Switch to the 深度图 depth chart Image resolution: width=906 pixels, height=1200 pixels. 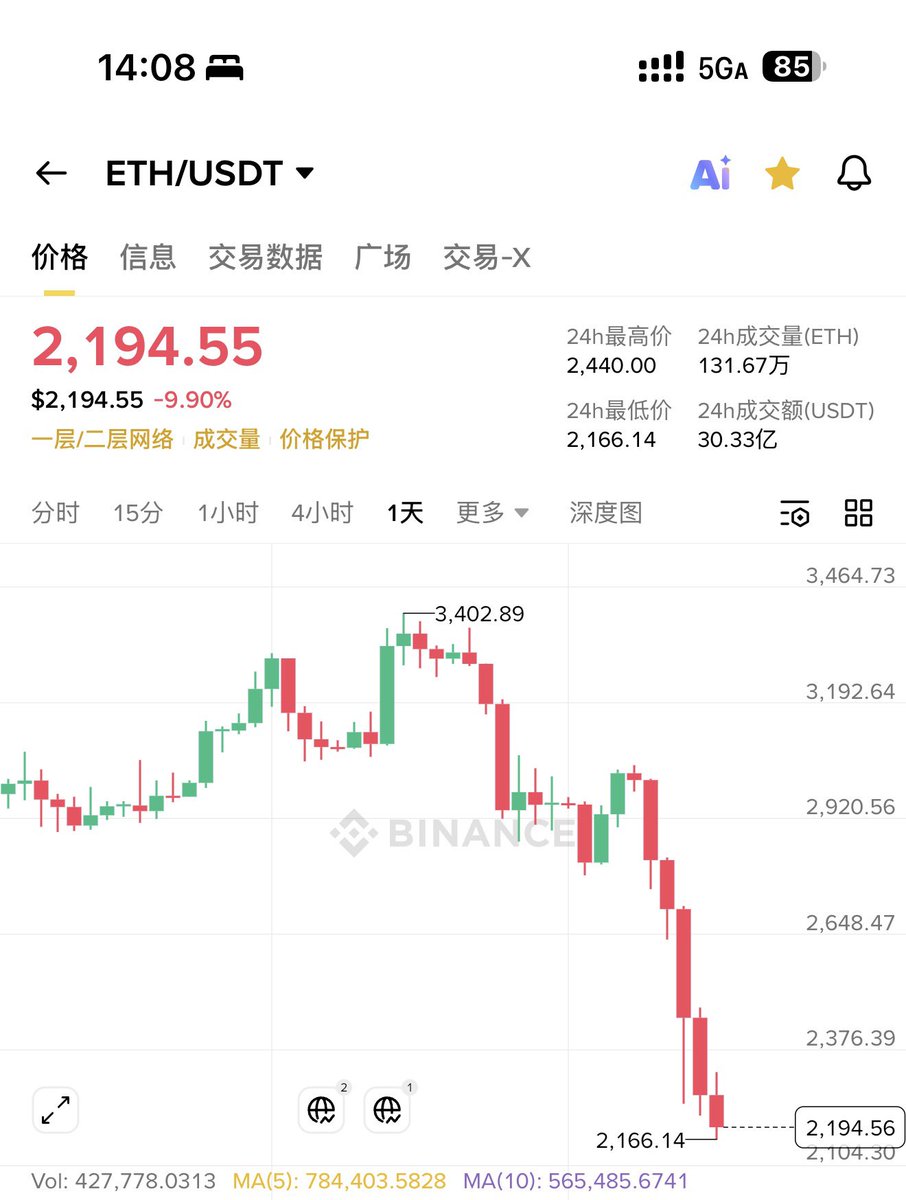pyautogui.click(x=605, y=513)
